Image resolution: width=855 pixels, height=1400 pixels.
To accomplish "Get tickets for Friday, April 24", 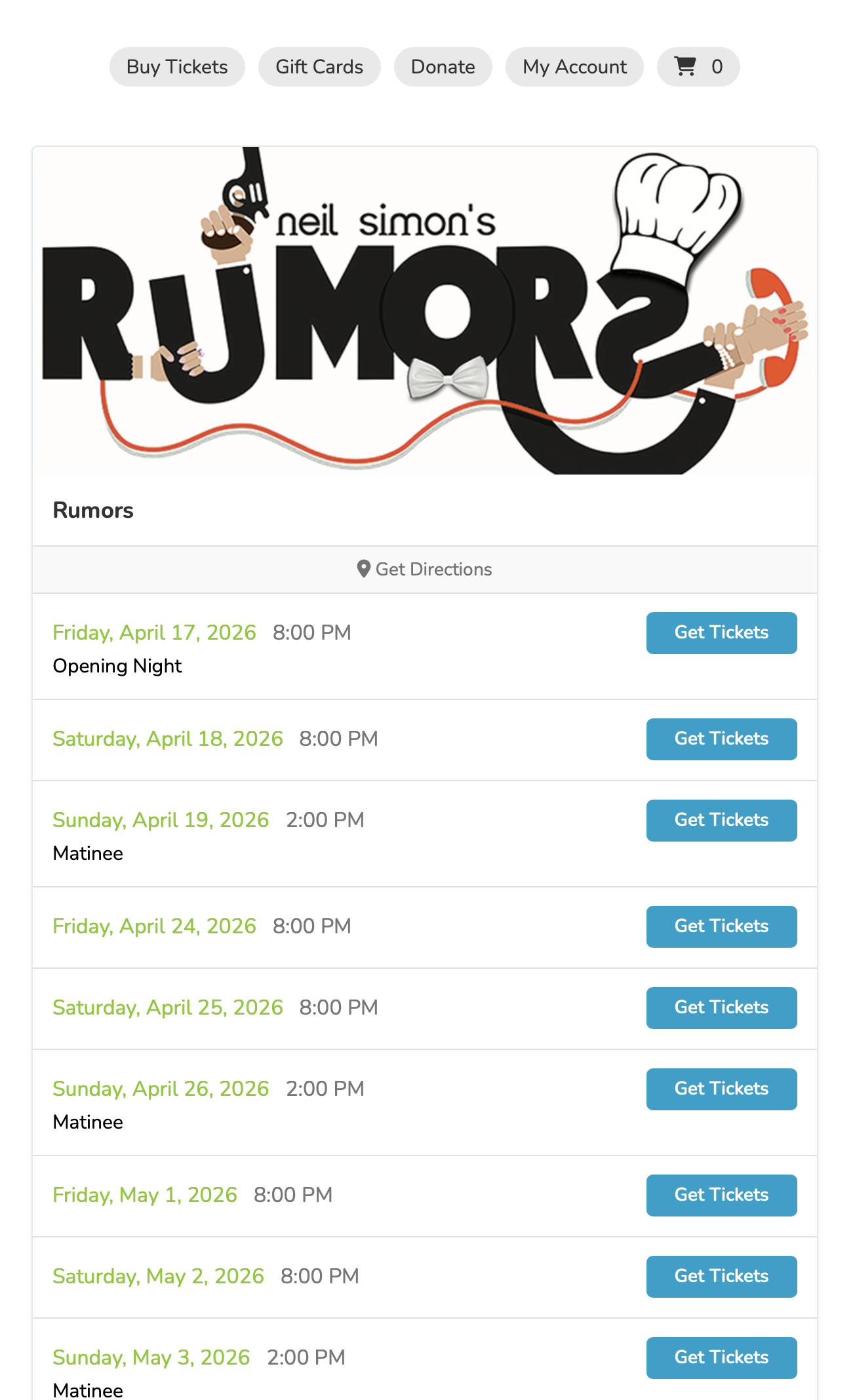I will (721, 927).
